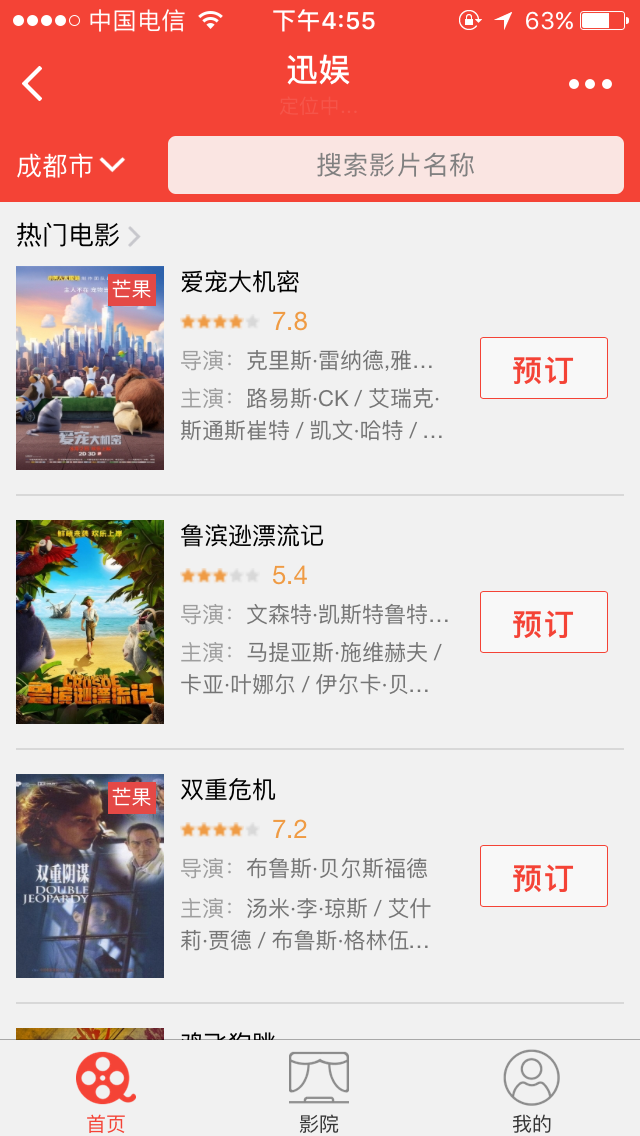Select the 首页 home tab

[106, 1092]
